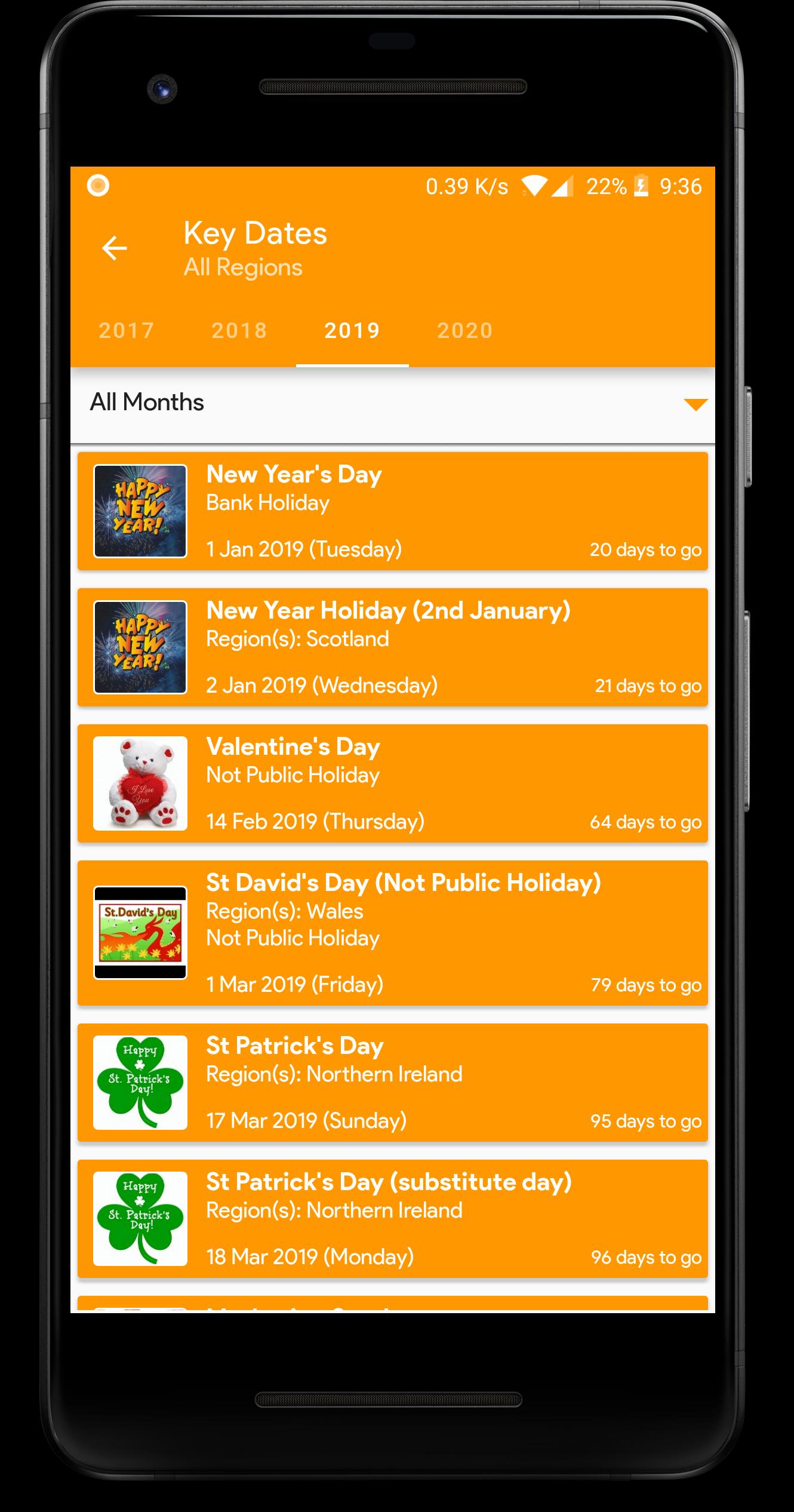This screenshot has width=794, height=1512.
Task: Open St Patrick's Day (substitute day) card
Action: (x=392, y=1219)
